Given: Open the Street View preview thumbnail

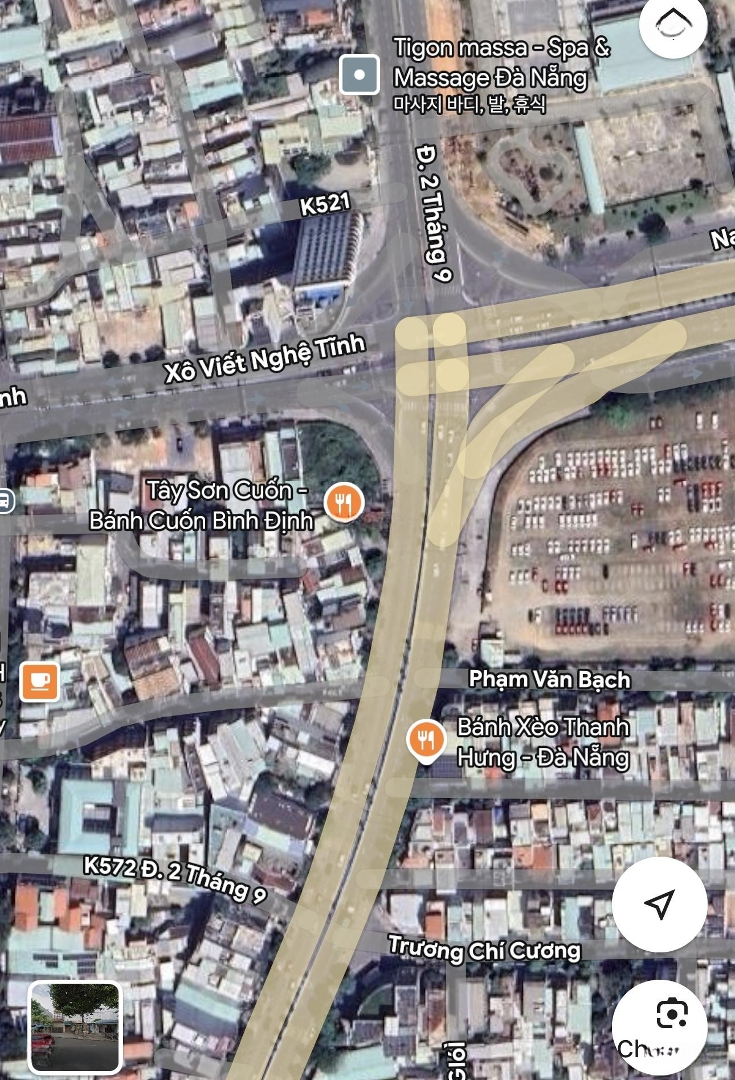Looking at the screenshot, I should click(x=75, y=1027).
